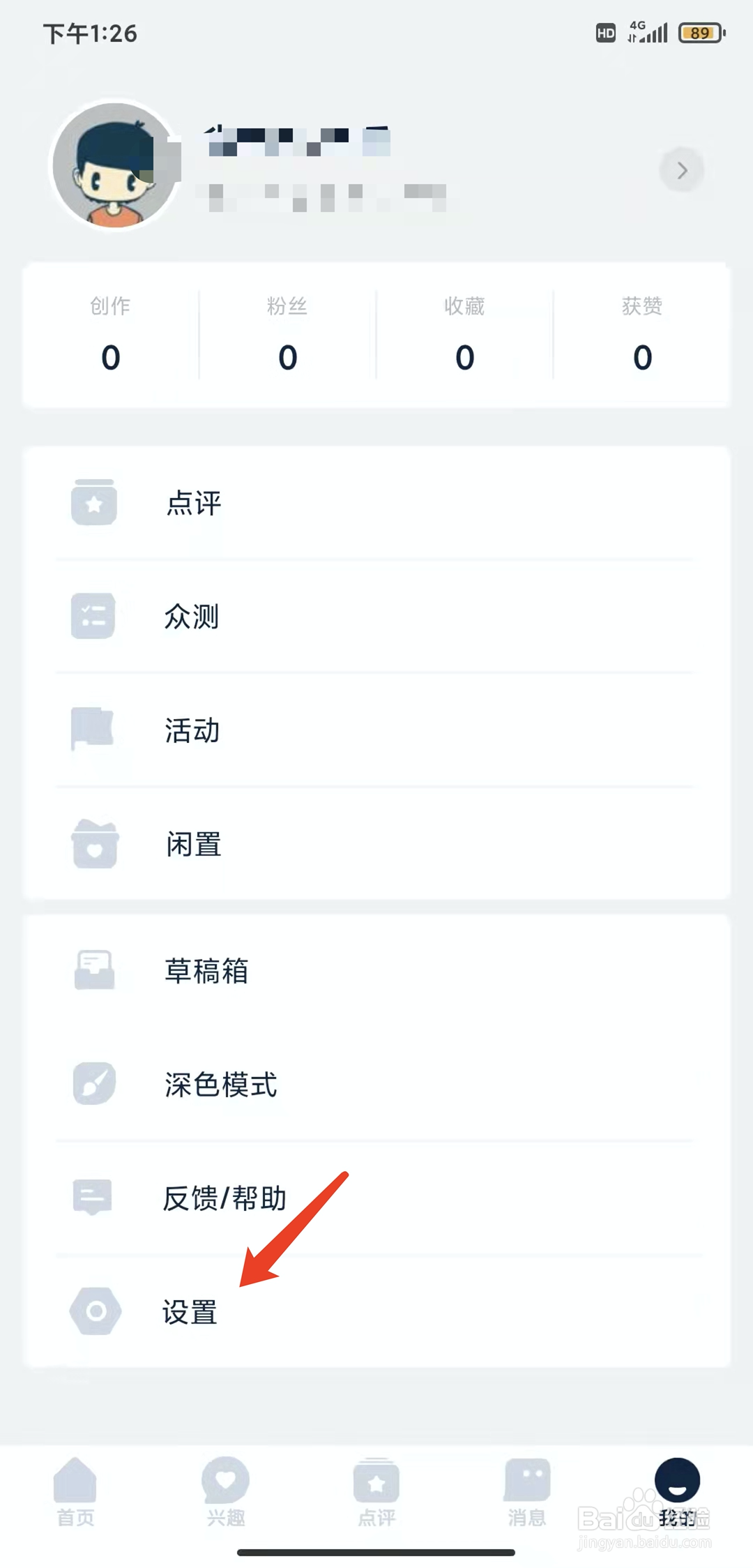The image size is (753, 1568).
Task: Switch to the 点评 bottom tab
Action: (376, 1491)
